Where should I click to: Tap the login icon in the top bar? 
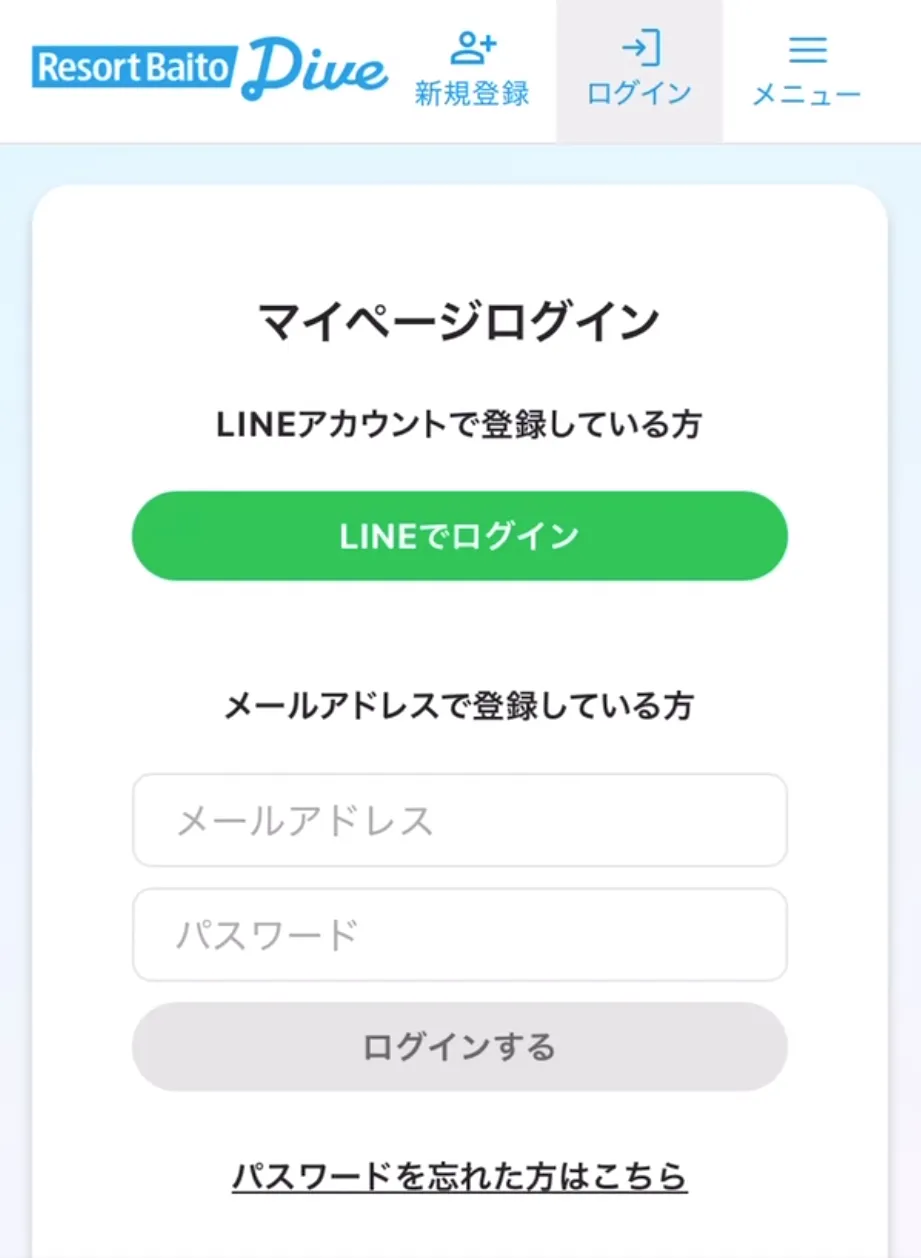pos(638,48)
